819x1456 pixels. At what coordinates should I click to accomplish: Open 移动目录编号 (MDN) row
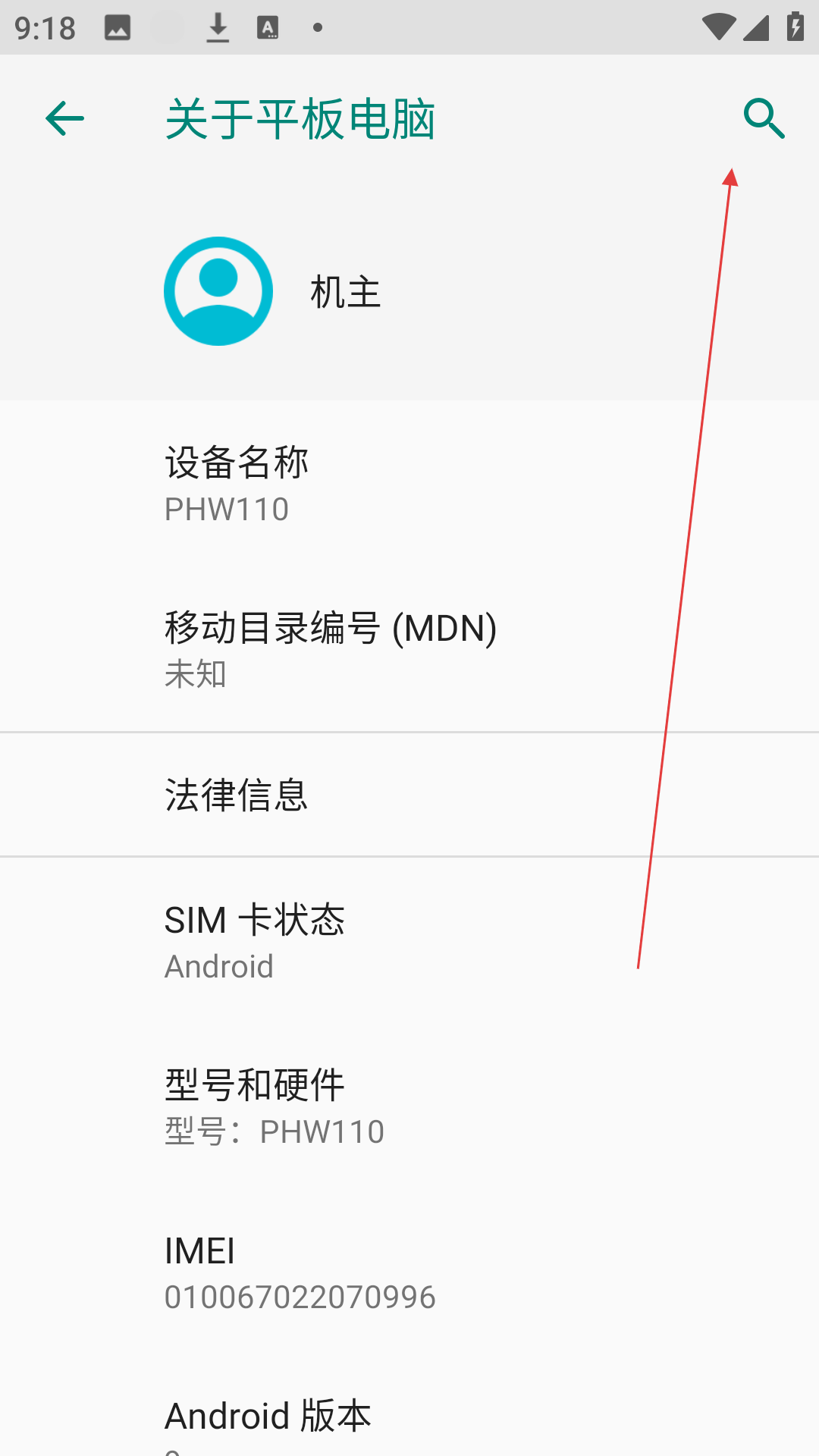pos(409,650)
